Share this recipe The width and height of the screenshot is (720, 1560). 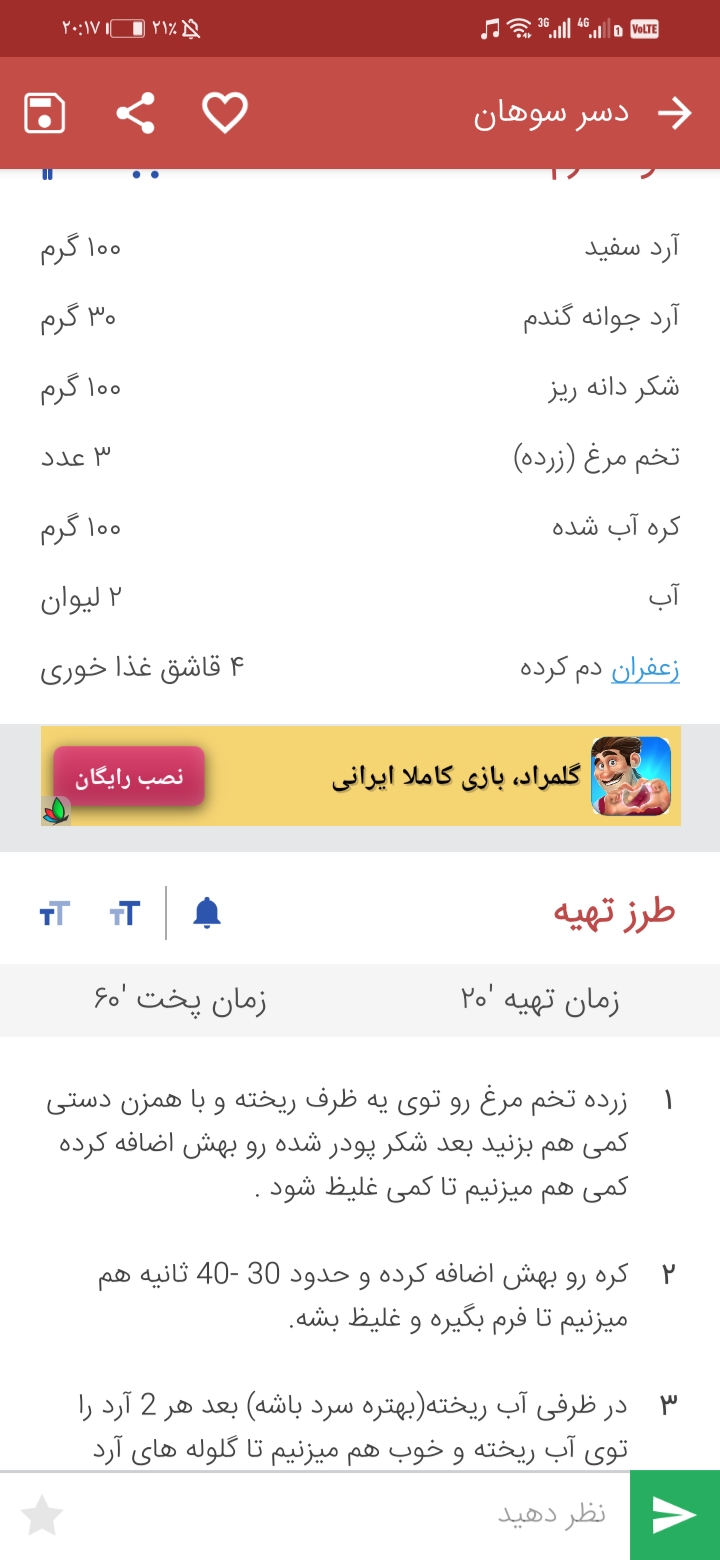point(136,113)
